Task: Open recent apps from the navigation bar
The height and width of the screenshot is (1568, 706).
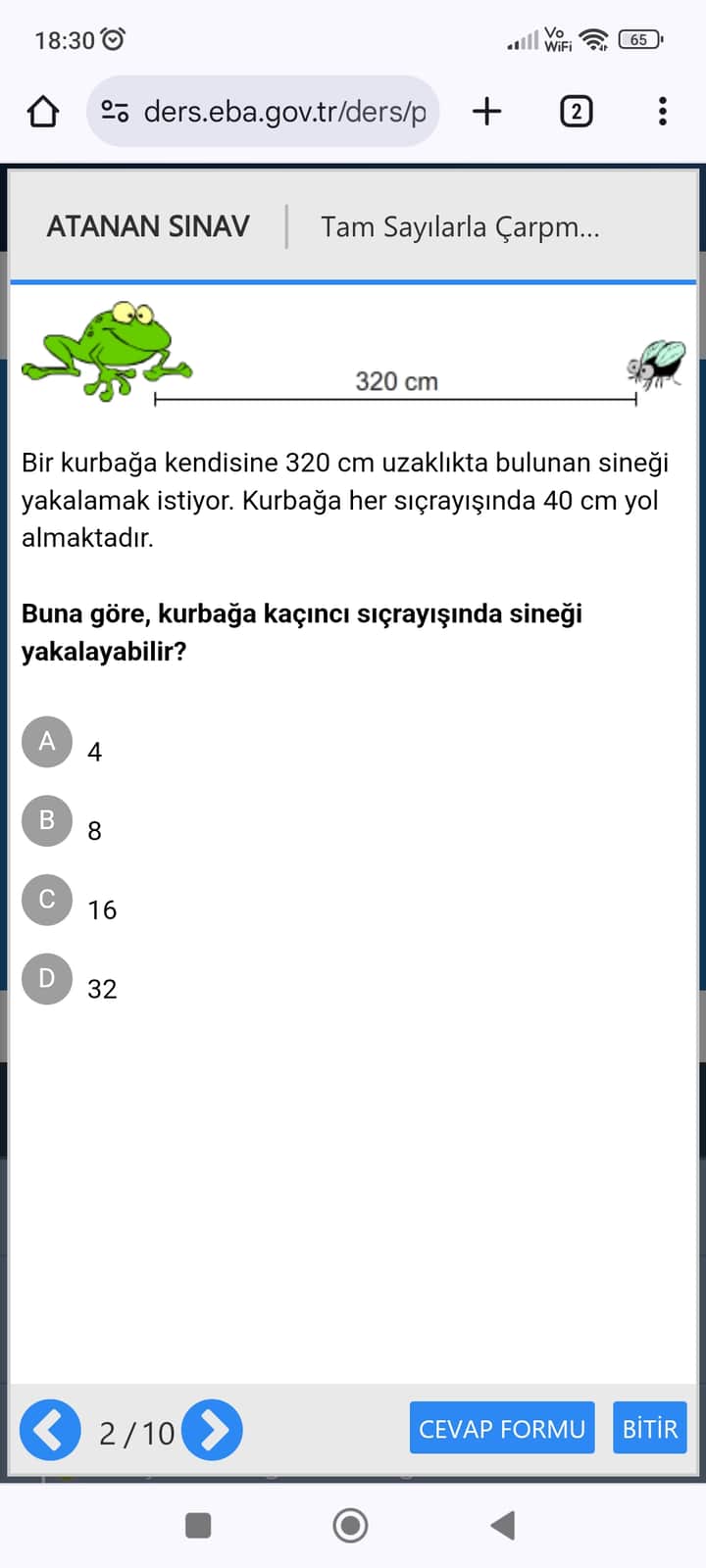Action: click(198, 1525)
